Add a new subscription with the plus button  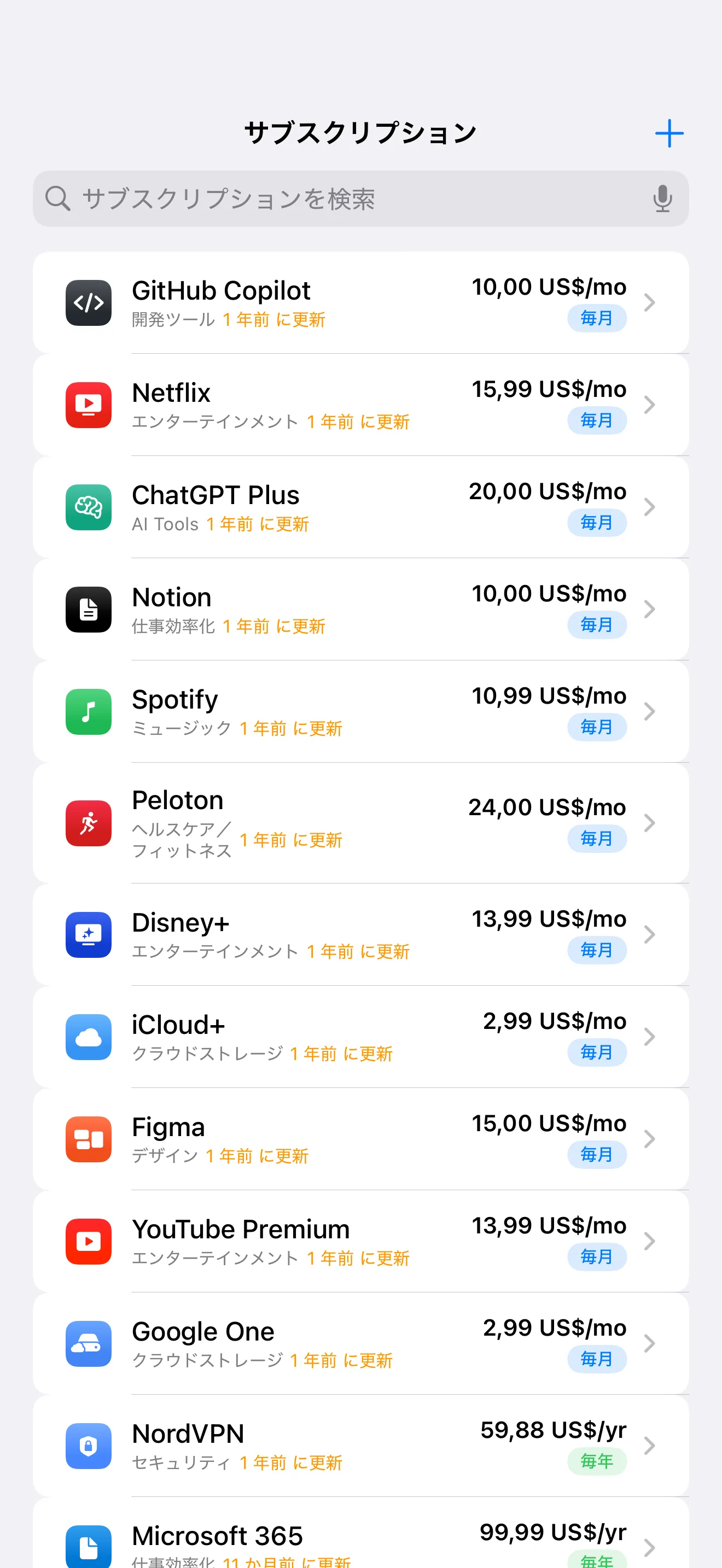coord(669,133)
